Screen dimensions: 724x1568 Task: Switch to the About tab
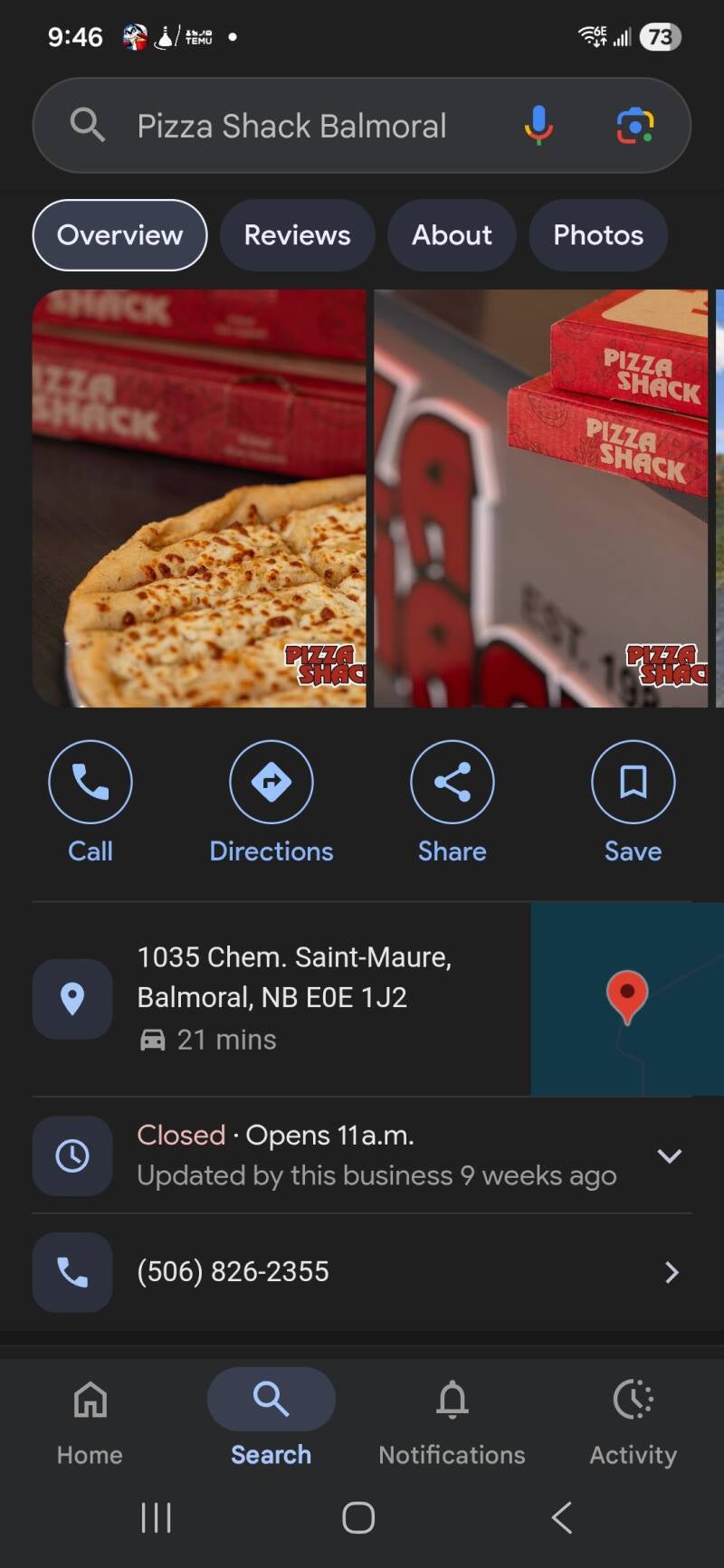(x=452, y=235)
